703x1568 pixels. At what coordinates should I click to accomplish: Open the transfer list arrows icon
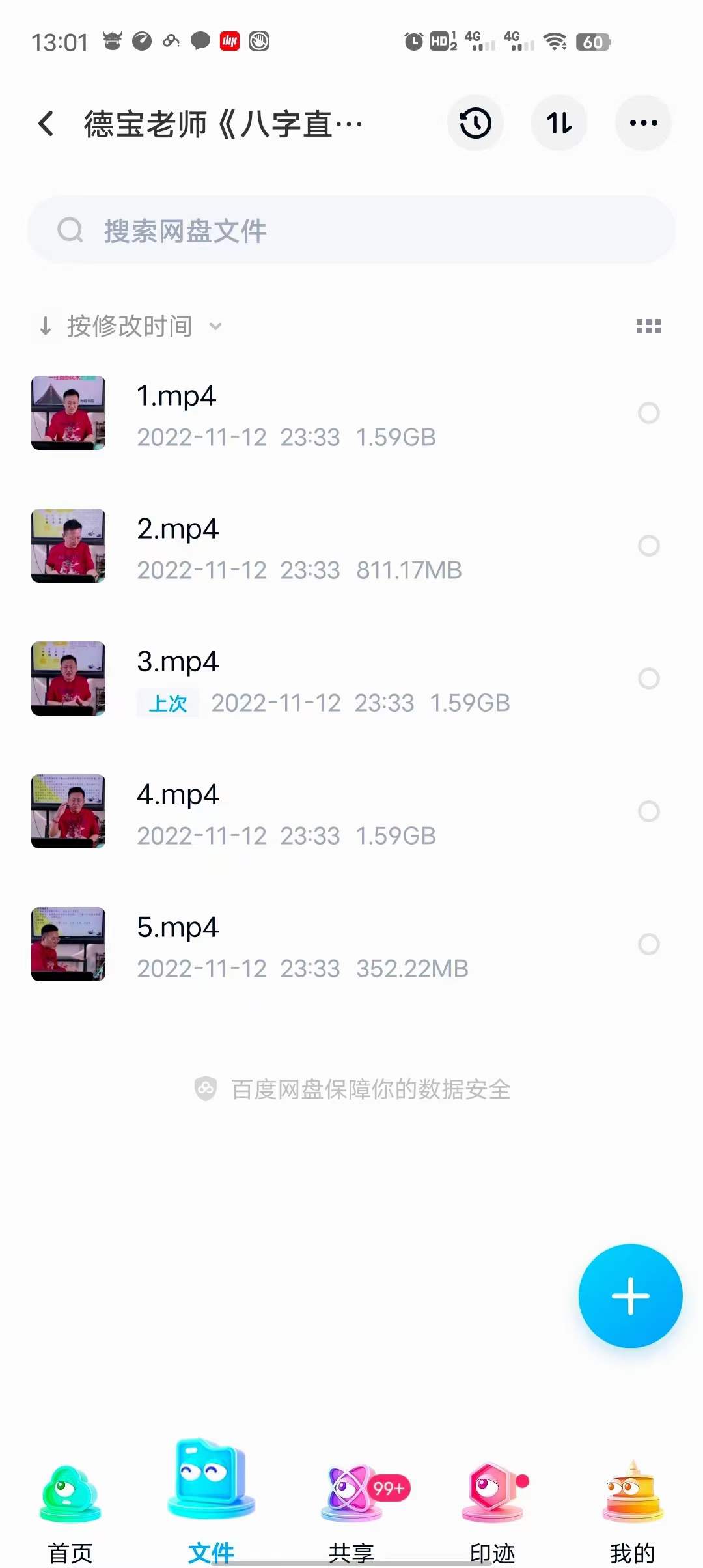[559, 123]
